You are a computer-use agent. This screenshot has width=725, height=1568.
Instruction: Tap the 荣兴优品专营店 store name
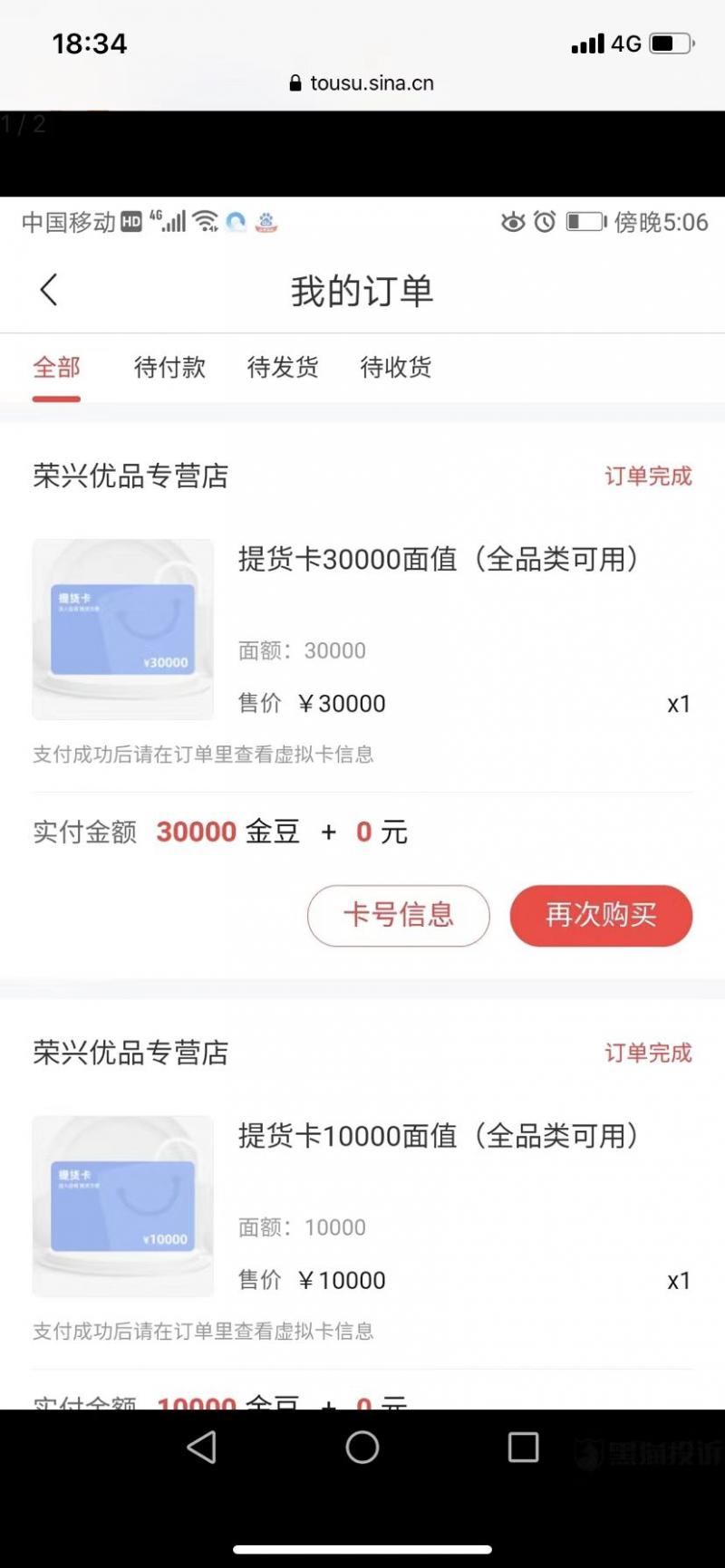click(130, 476)
